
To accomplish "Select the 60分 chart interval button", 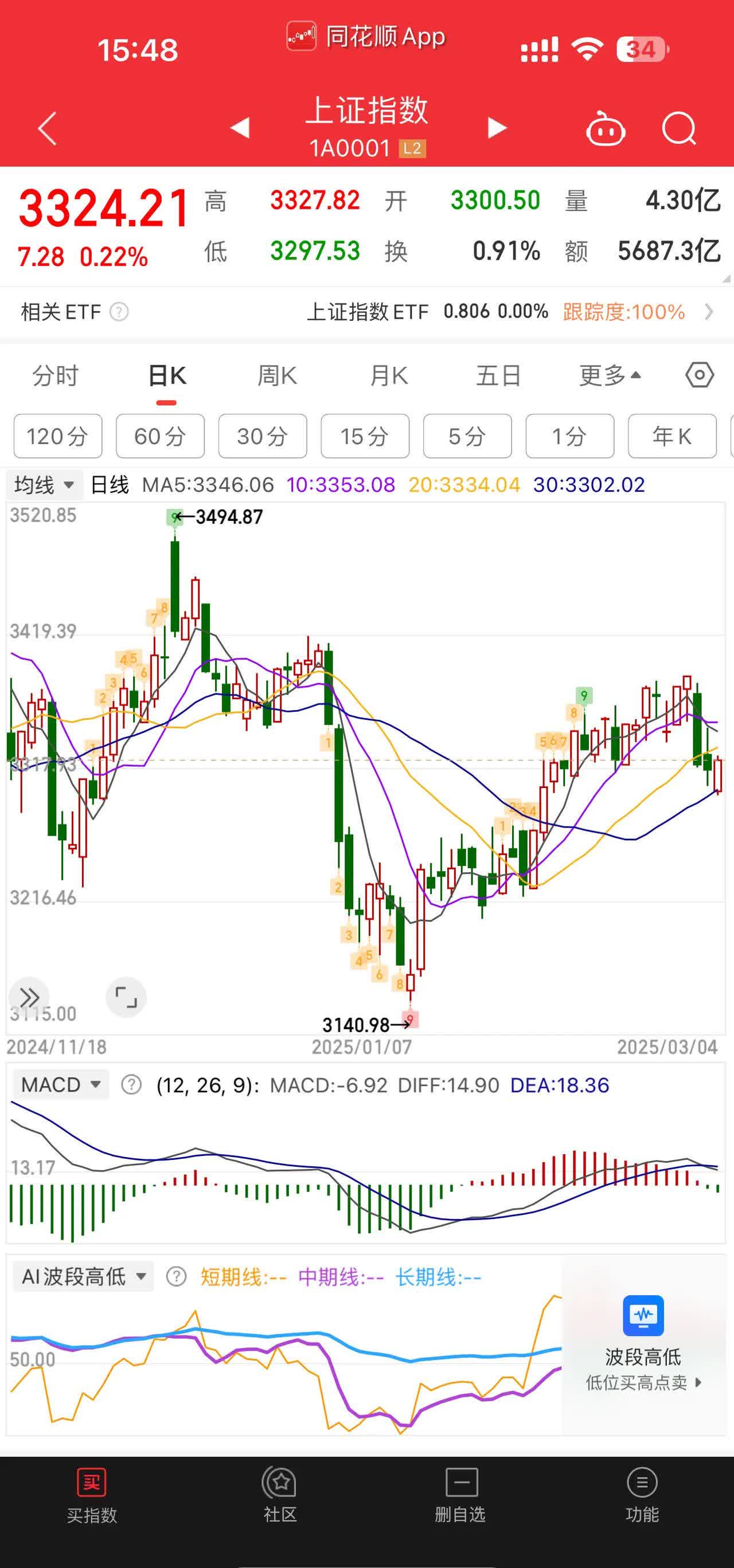I will point(160,436).
